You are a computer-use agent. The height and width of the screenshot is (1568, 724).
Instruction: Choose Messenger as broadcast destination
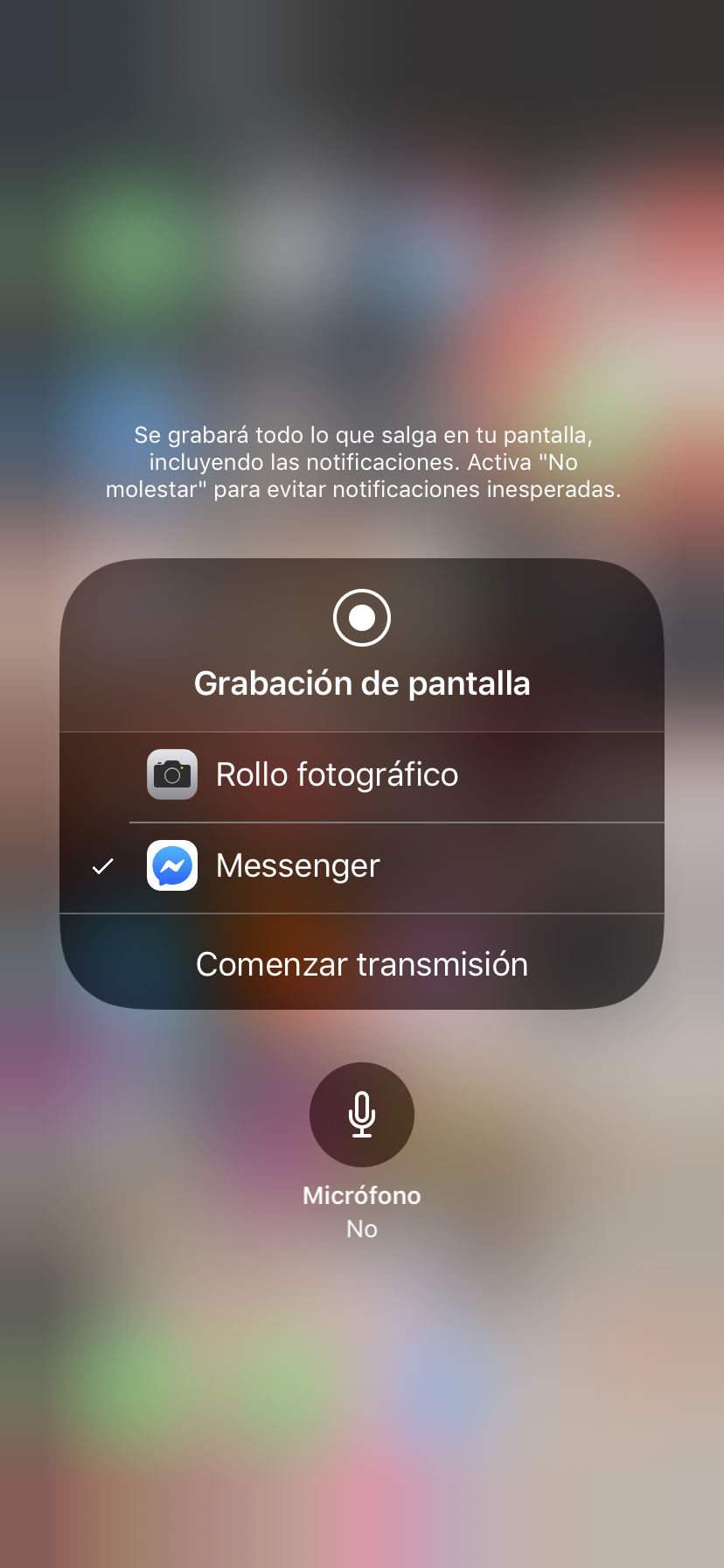[297, 866]
